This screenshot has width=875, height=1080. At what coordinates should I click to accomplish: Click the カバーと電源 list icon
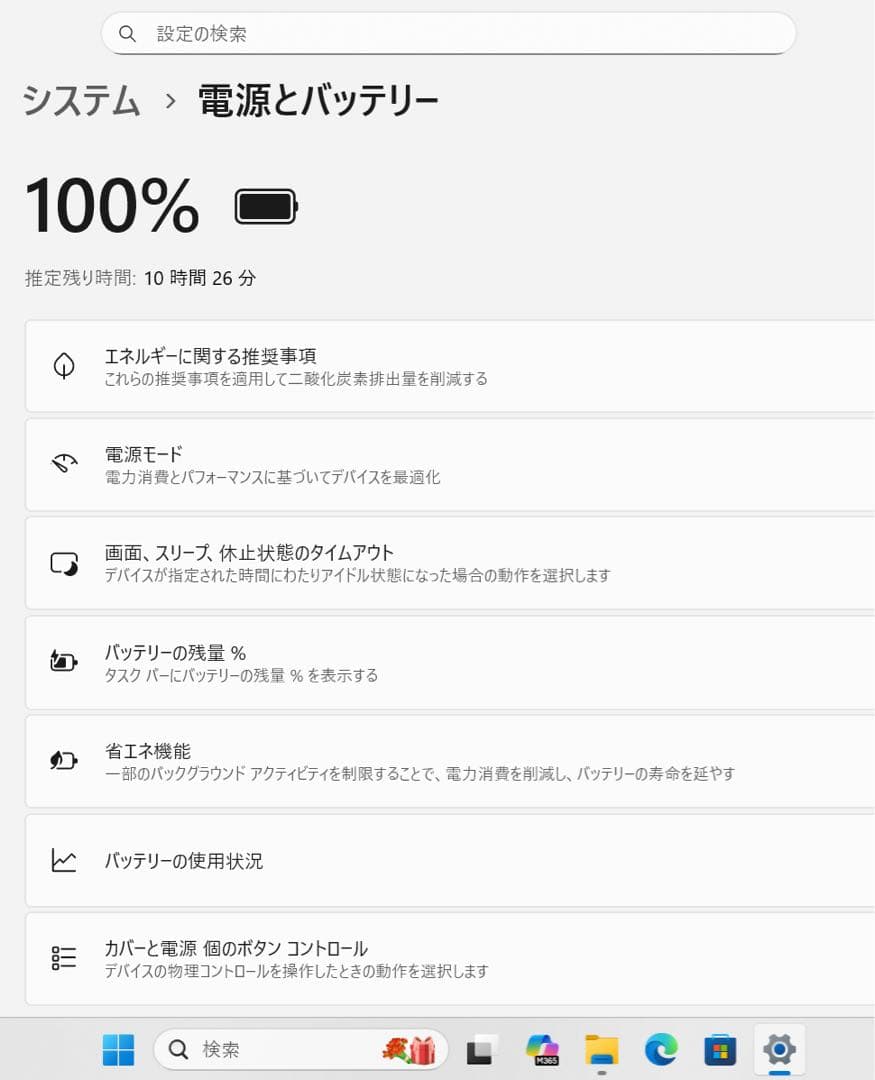[x=63, y=958]
